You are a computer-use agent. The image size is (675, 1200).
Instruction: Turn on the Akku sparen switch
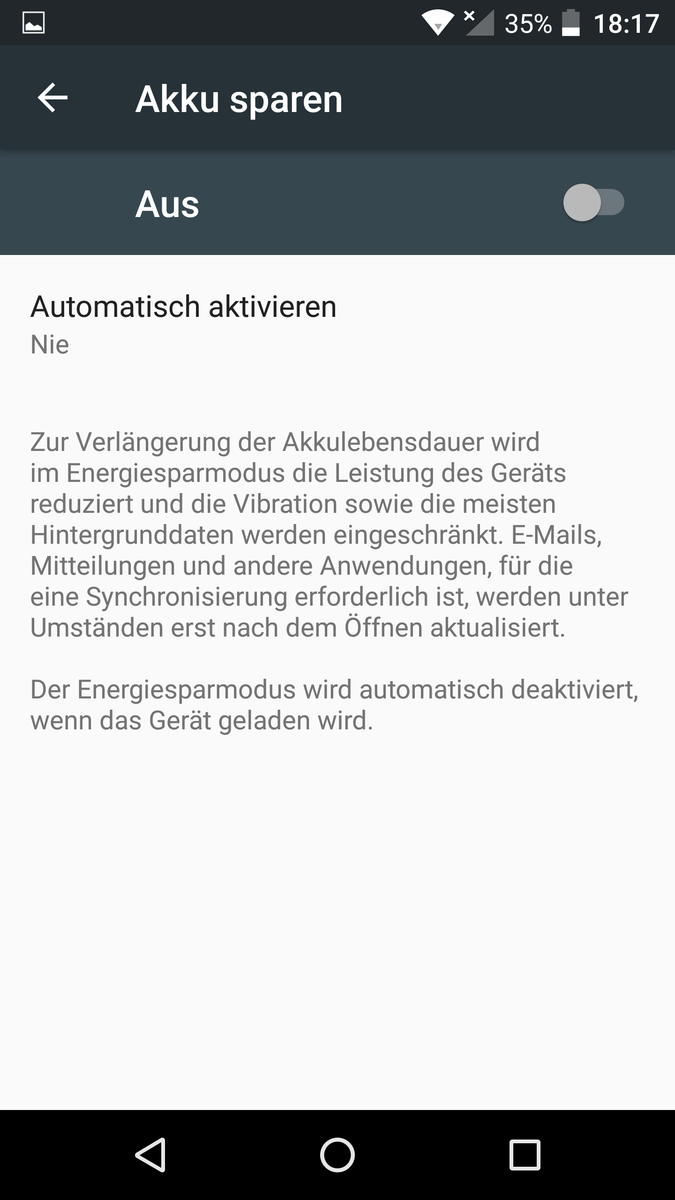tap(594, 204)
